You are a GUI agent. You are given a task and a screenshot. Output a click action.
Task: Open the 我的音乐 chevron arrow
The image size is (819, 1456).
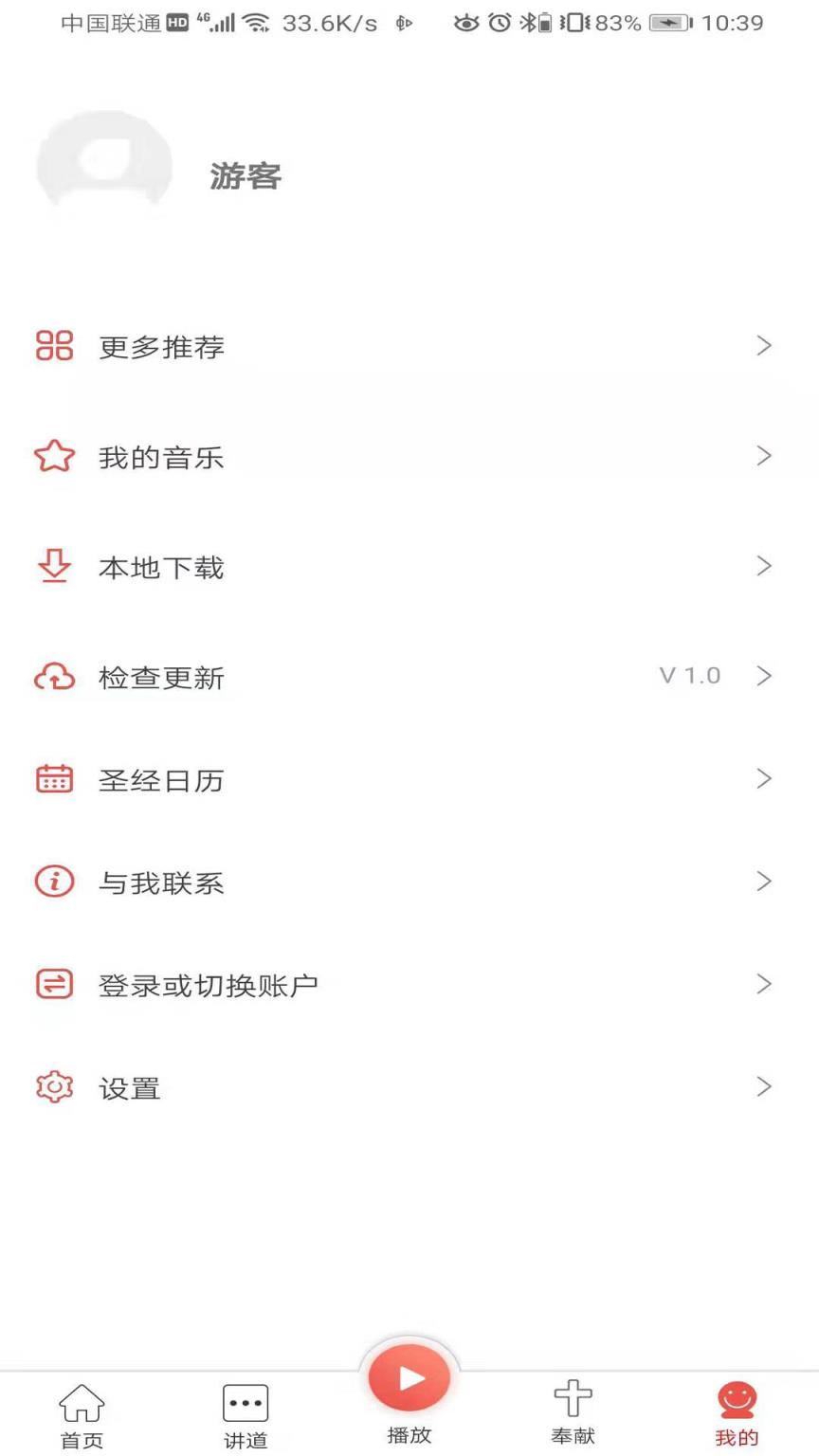point(766,456)
